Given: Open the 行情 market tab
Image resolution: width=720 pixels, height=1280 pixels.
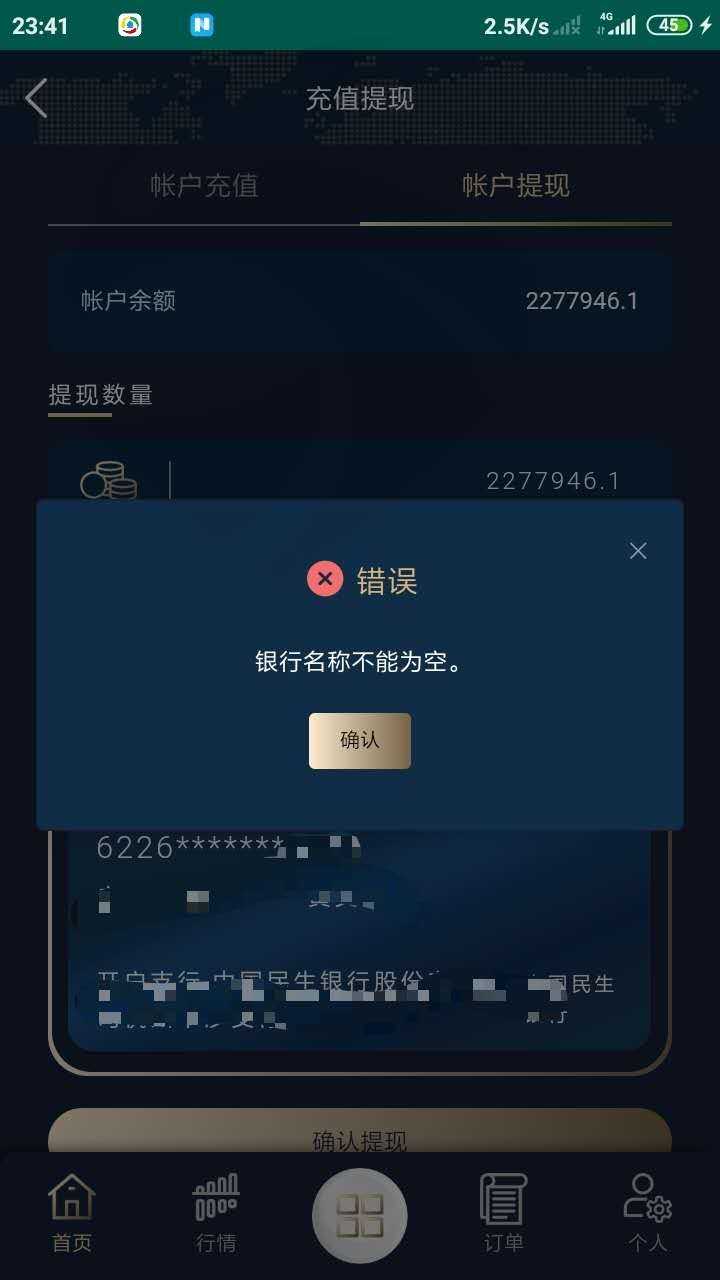Looking at the screenshot, I should click(x=216, y=1213).
